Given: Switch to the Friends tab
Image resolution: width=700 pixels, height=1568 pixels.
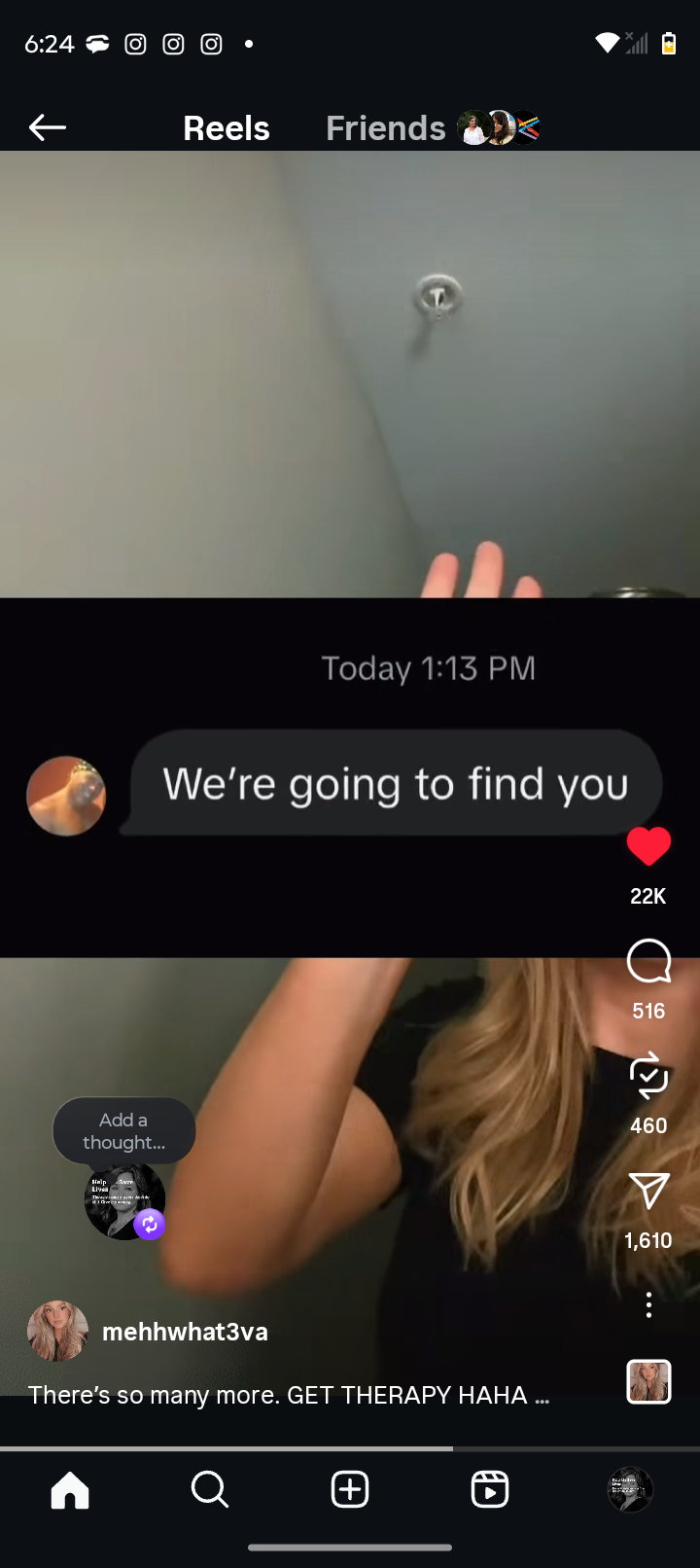Looking at the screenshot, I should (x=386, y=128).
